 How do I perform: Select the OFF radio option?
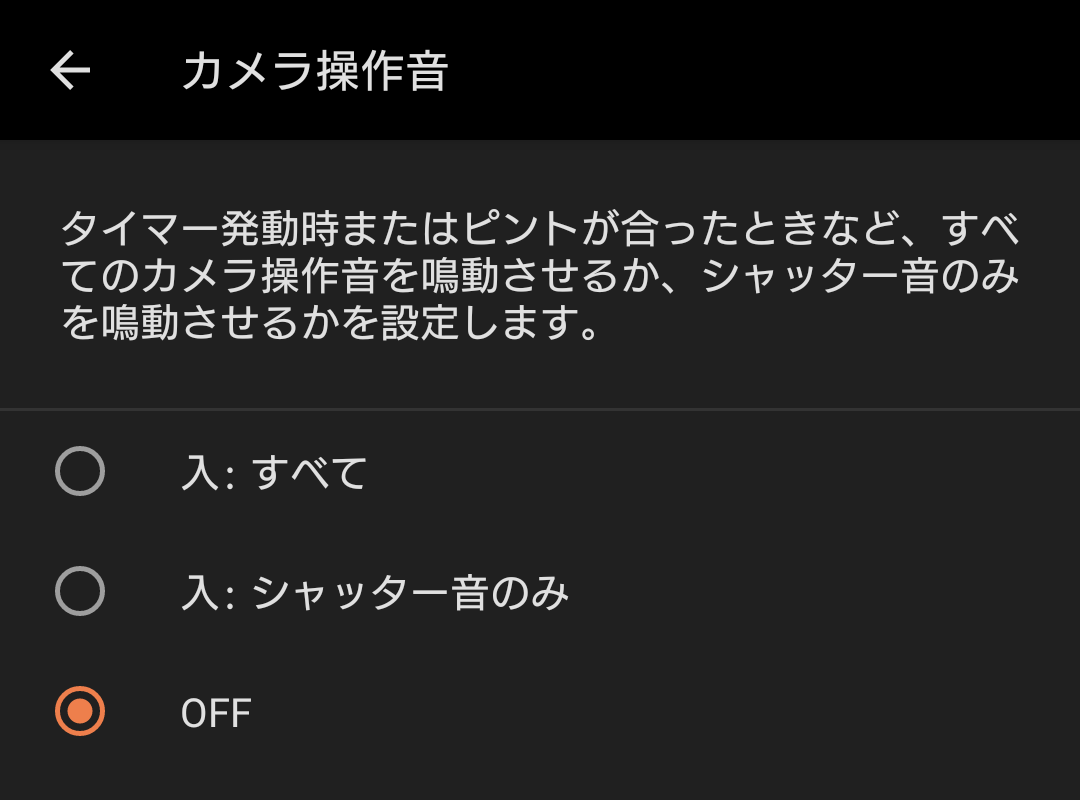point(80,712)
